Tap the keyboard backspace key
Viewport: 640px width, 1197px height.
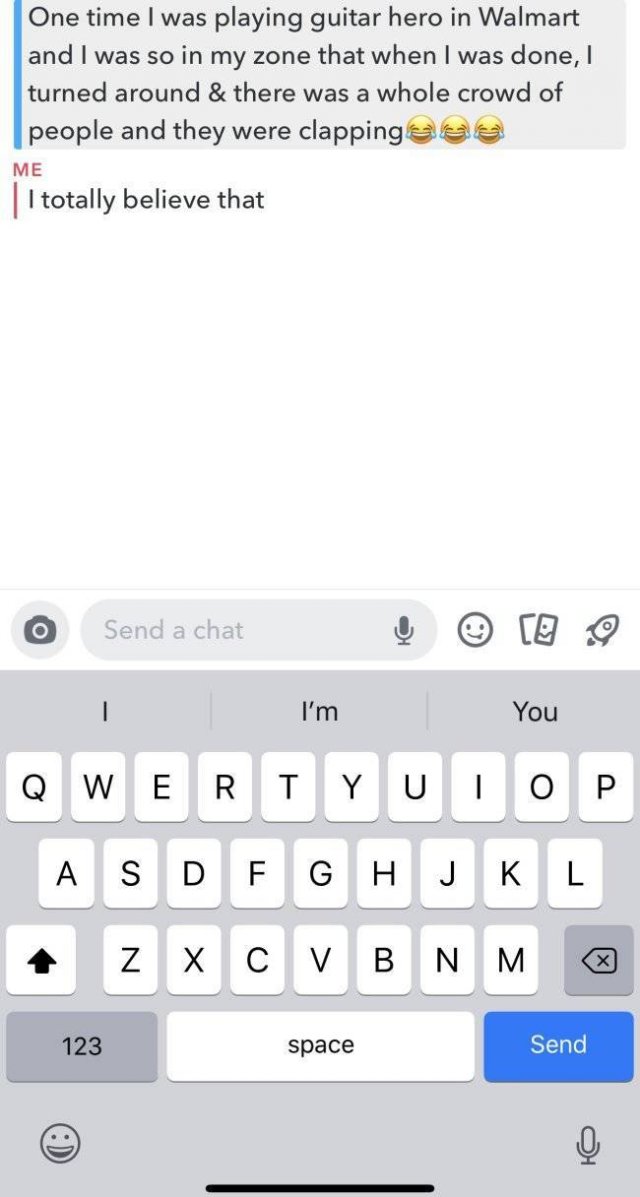click(598, 961)
